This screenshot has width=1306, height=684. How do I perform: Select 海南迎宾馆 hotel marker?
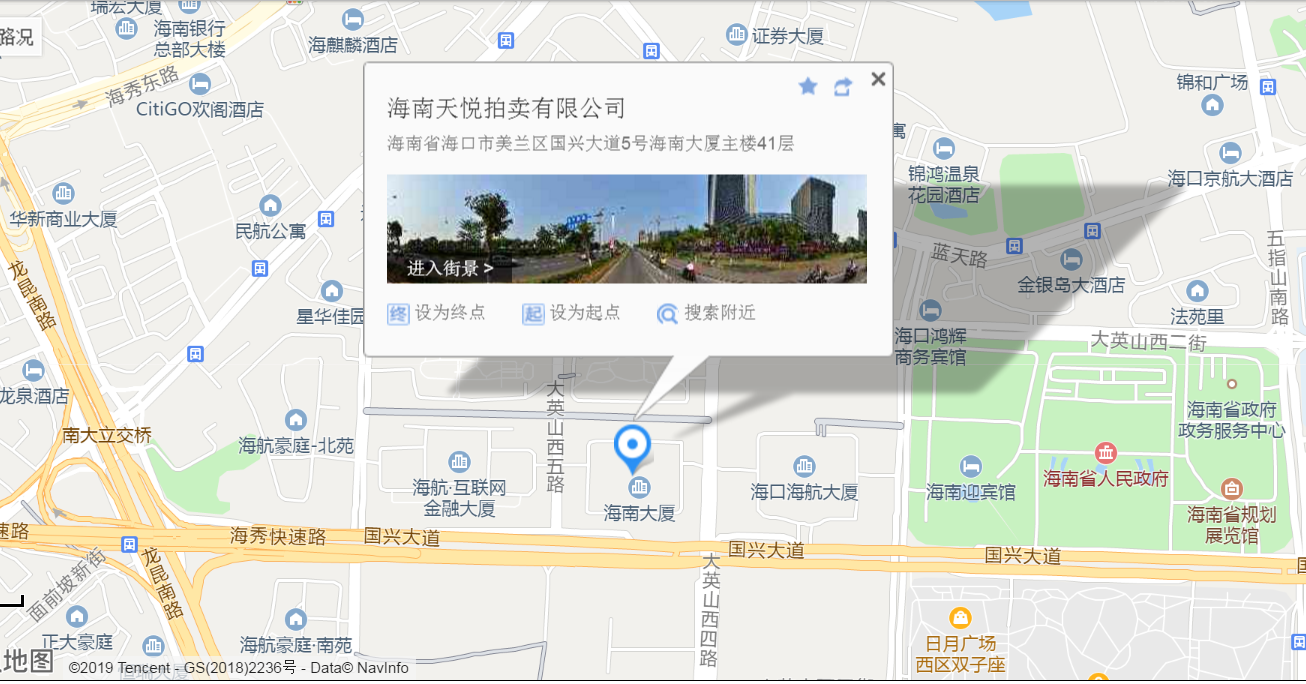[x=970, y=466]
